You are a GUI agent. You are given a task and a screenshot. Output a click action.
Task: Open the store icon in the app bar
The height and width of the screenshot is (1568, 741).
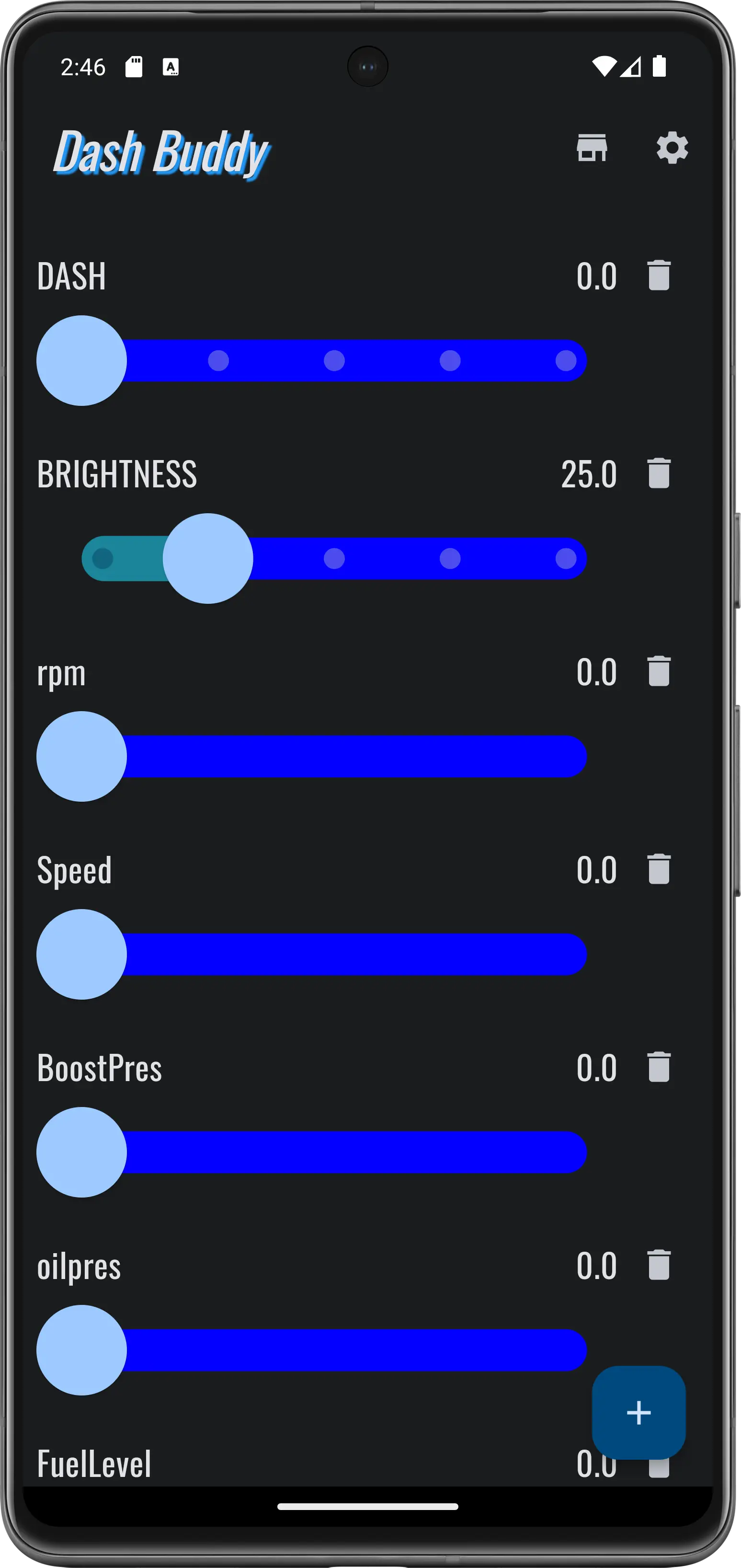[592, 148]
